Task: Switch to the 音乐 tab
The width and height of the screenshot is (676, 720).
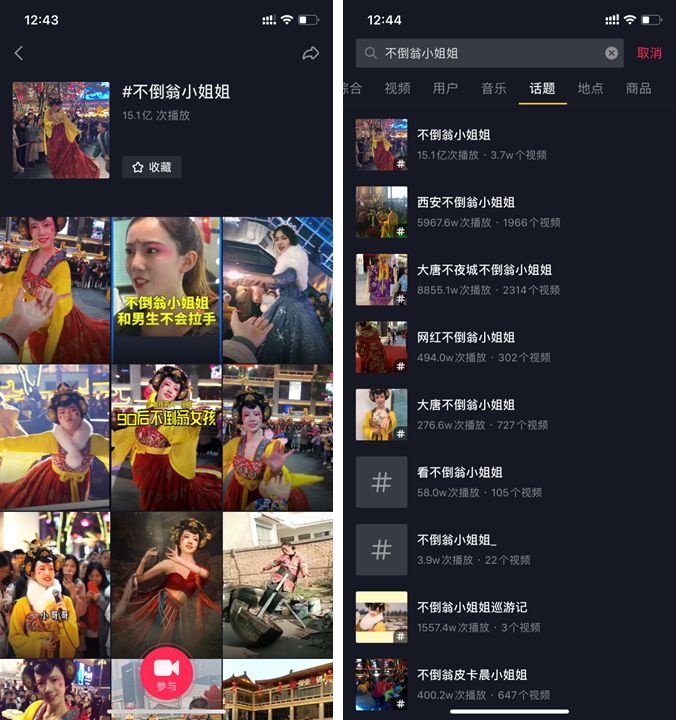Action: click(493, 88)
